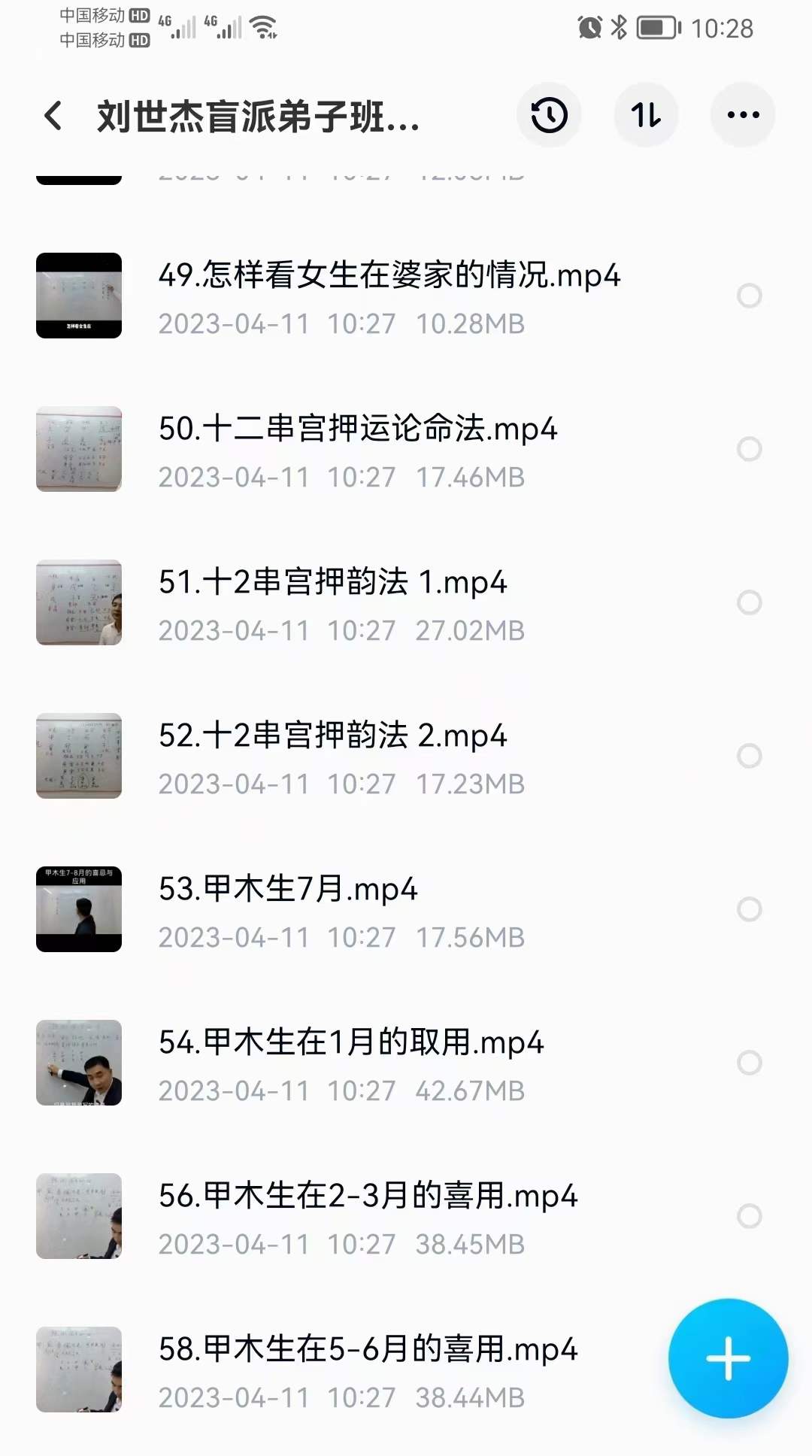The image size is (812, 1456).
Task: Change file sort order using sort icon
Action: [x=646, y=114]
